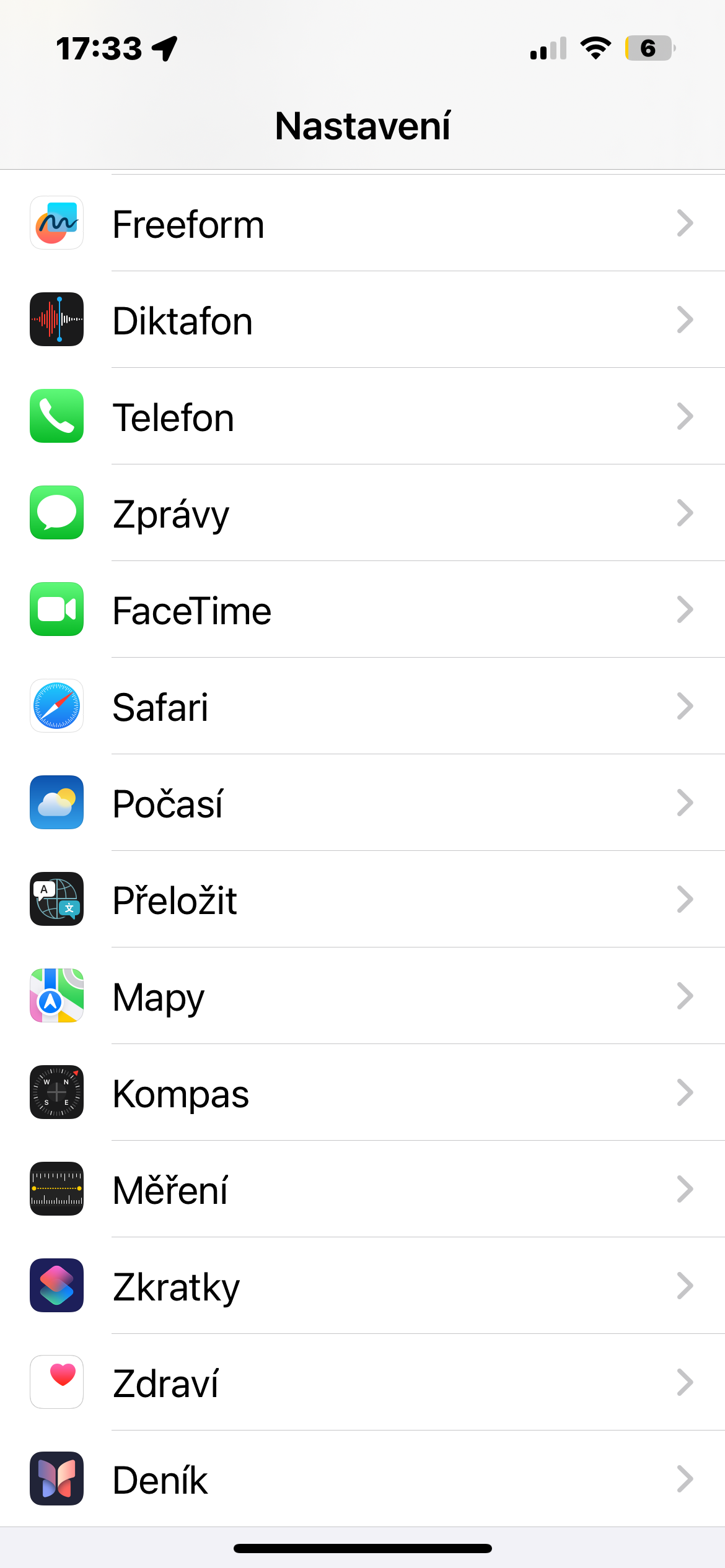Go to Telefon settings
The width and height of the screenshot is (725, 1568).
click(x=362, y=417)
